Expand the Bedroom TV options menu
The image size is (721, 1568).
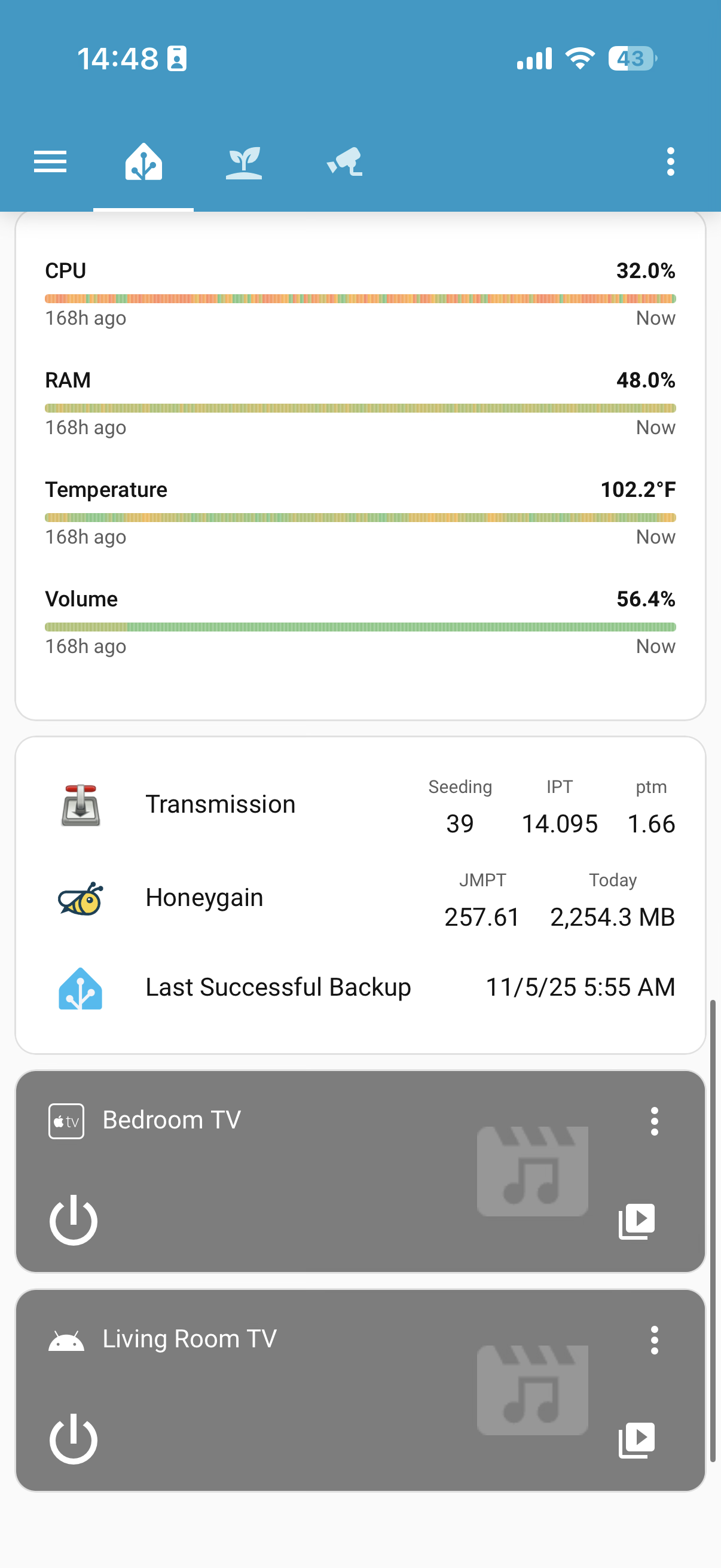654,1122
